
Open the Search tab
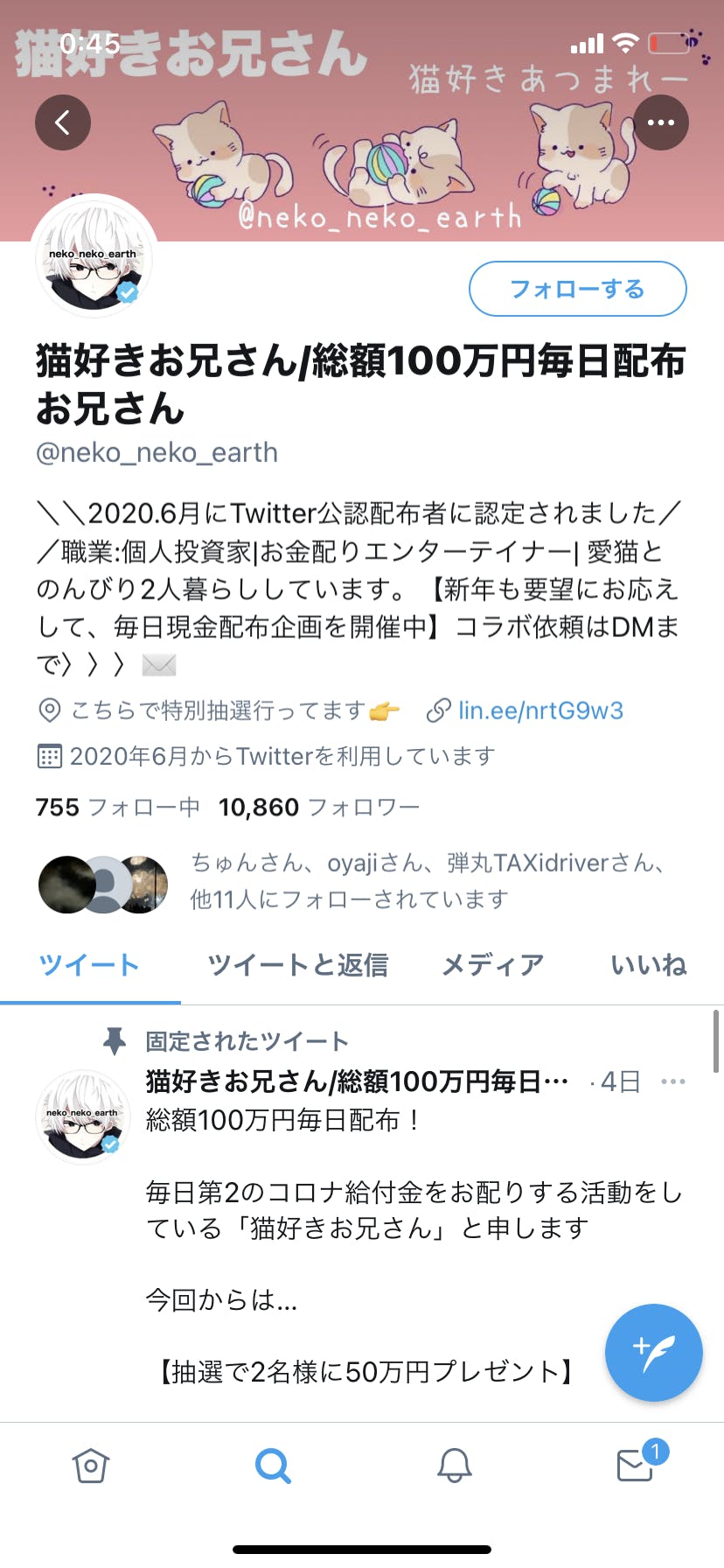pyautogui.click(x=273, y=1465)
